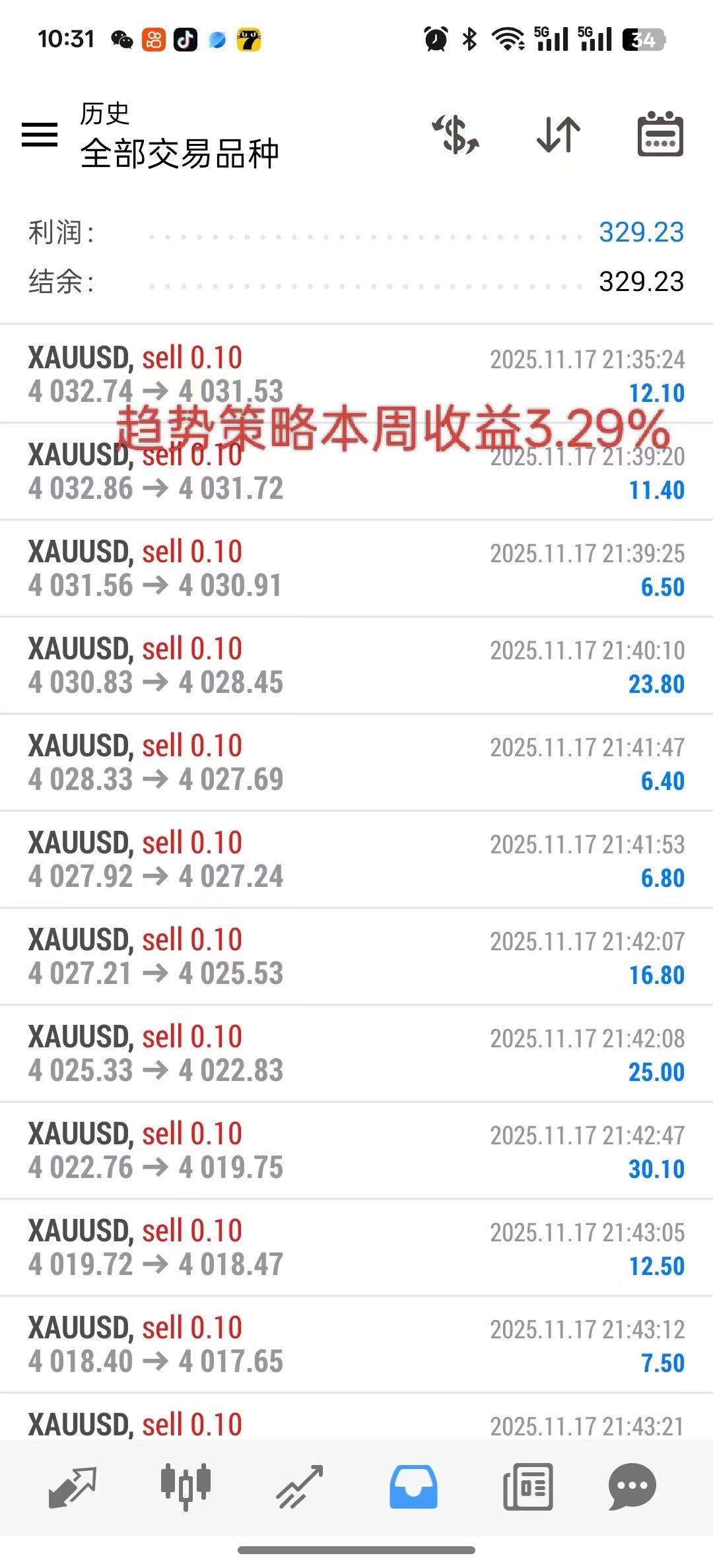
Task: Expand the XAUUSD deal with profit 6.50
Action: pyautogui.click(x=356, y=569)
